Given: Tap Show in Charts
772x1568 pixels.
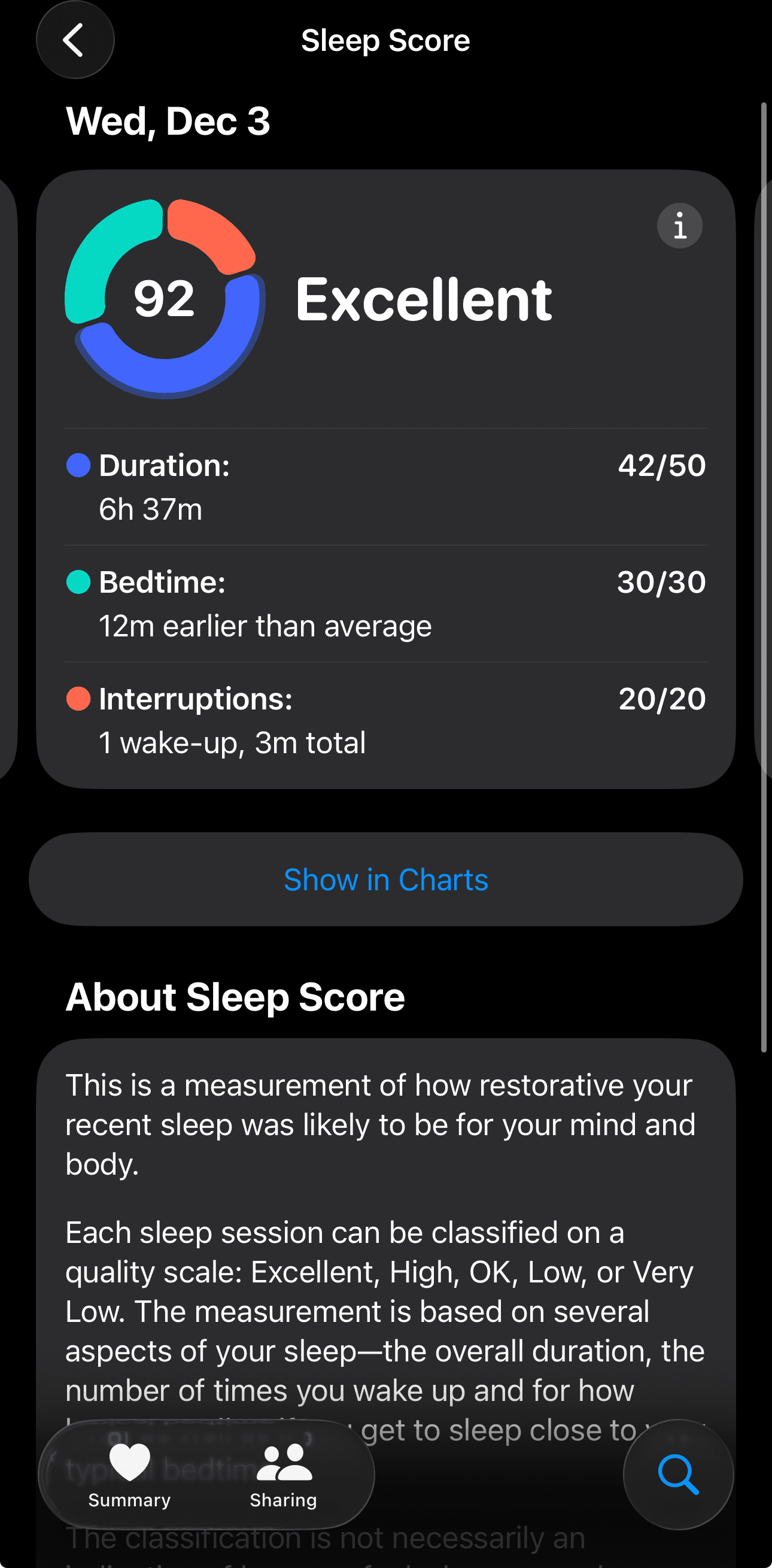Looking at the screenshot, I should [385, 879].
